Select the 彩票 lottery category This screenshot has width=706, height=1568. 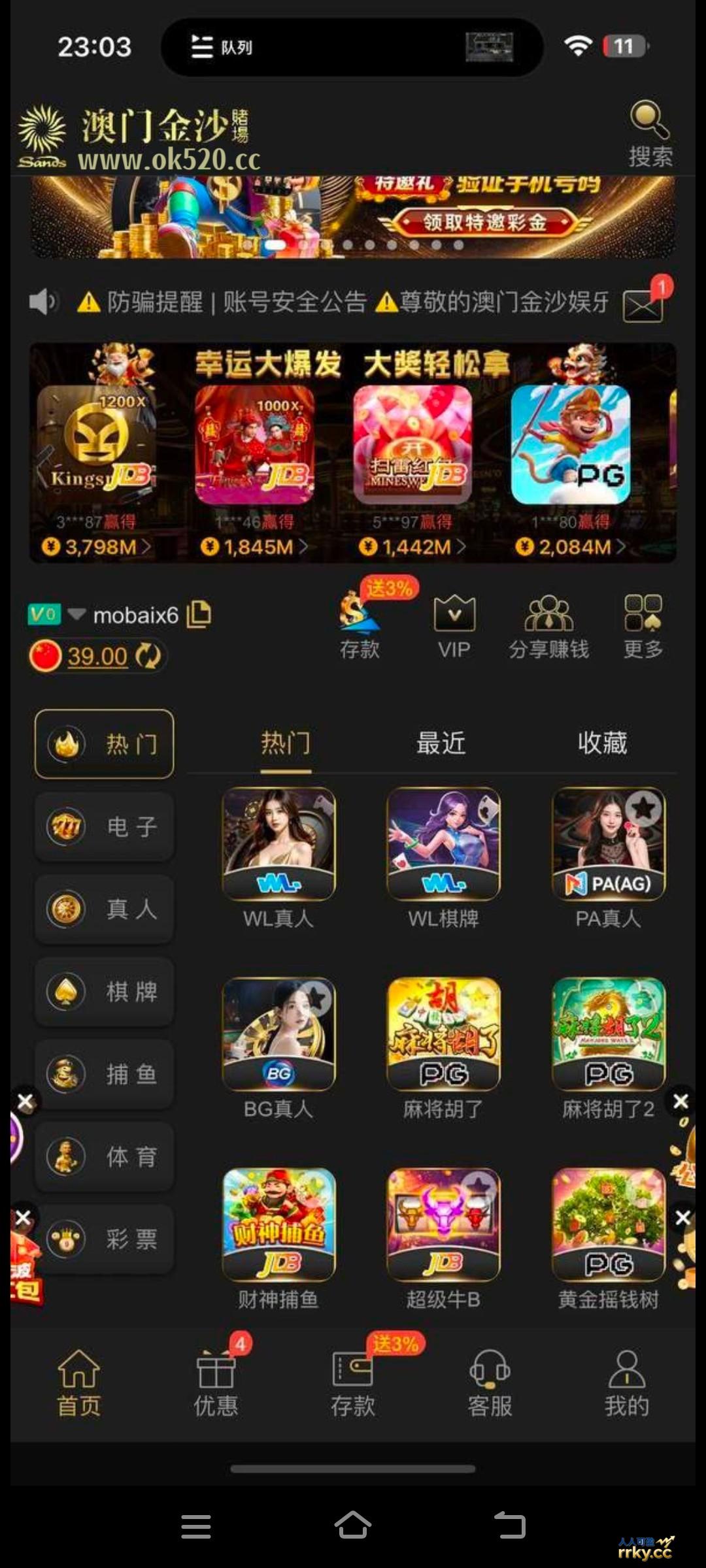click(104, 1238)
